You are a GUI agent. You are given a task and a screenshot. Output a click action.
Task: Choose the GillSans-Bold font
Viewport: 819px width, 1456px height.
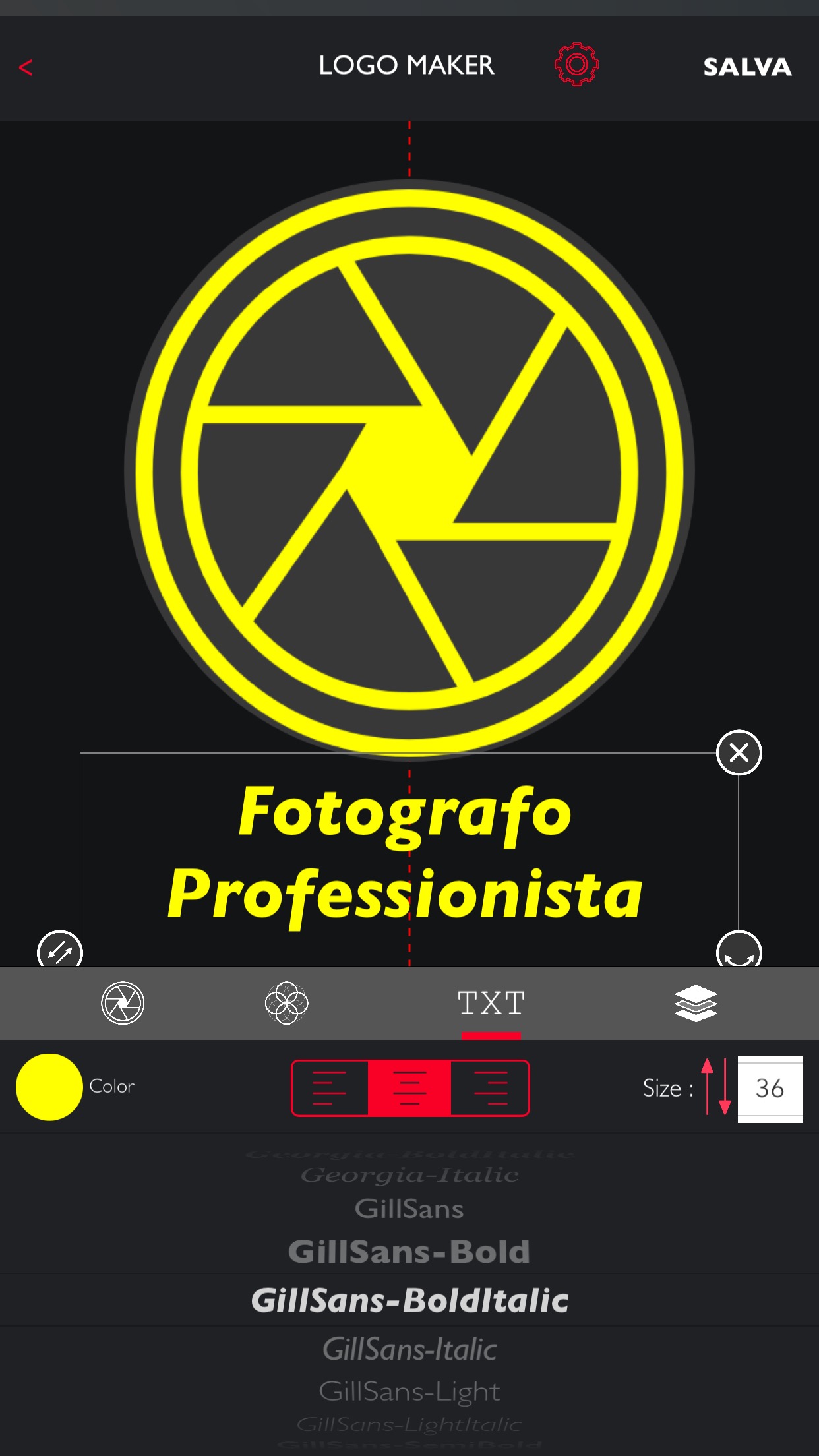point(409,1252)
